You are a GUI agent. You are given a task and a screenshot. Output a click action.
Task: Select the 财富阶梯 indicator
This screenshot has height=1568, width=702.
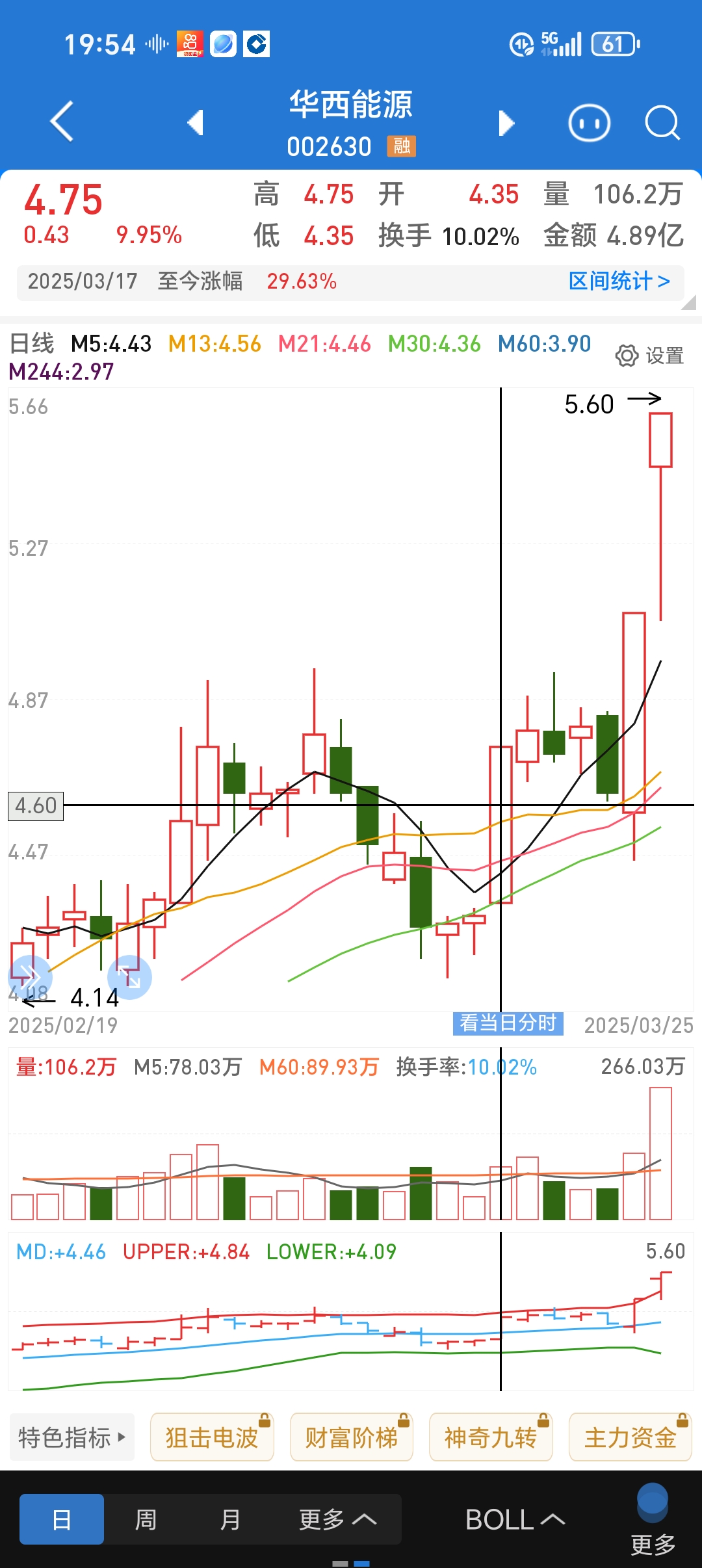351,1437
